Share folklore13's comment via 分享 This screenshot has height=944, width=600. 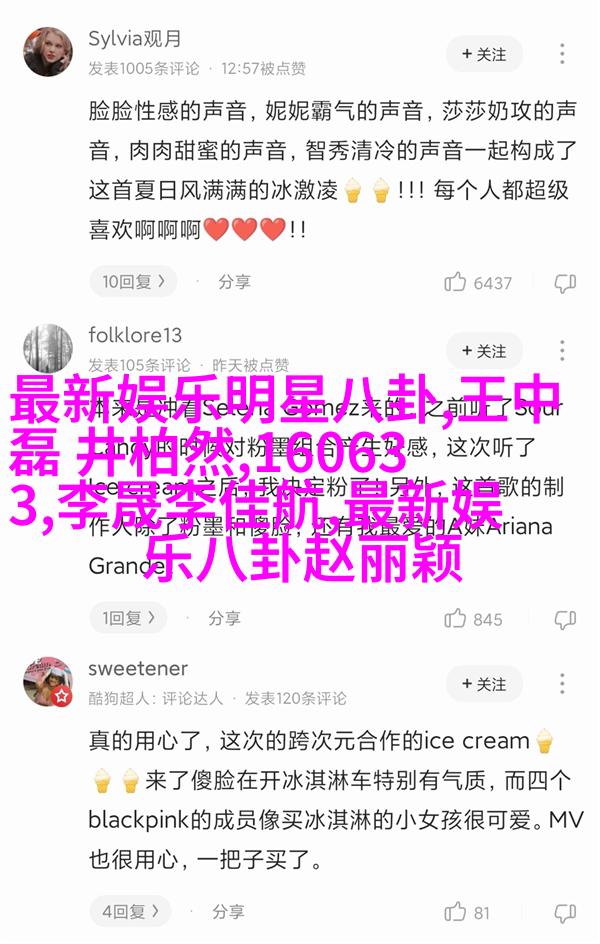pos(215,618)
